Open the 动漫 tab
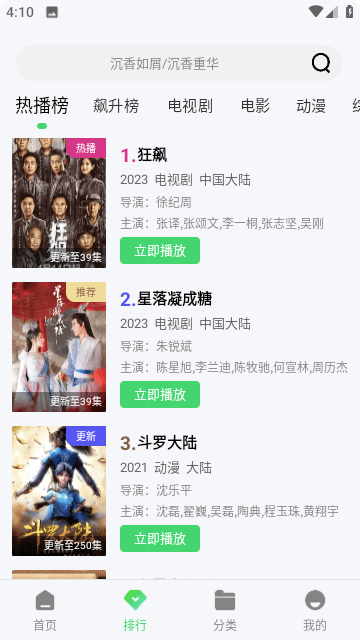Viewport: 360px width, 640px height. [311, 106]
